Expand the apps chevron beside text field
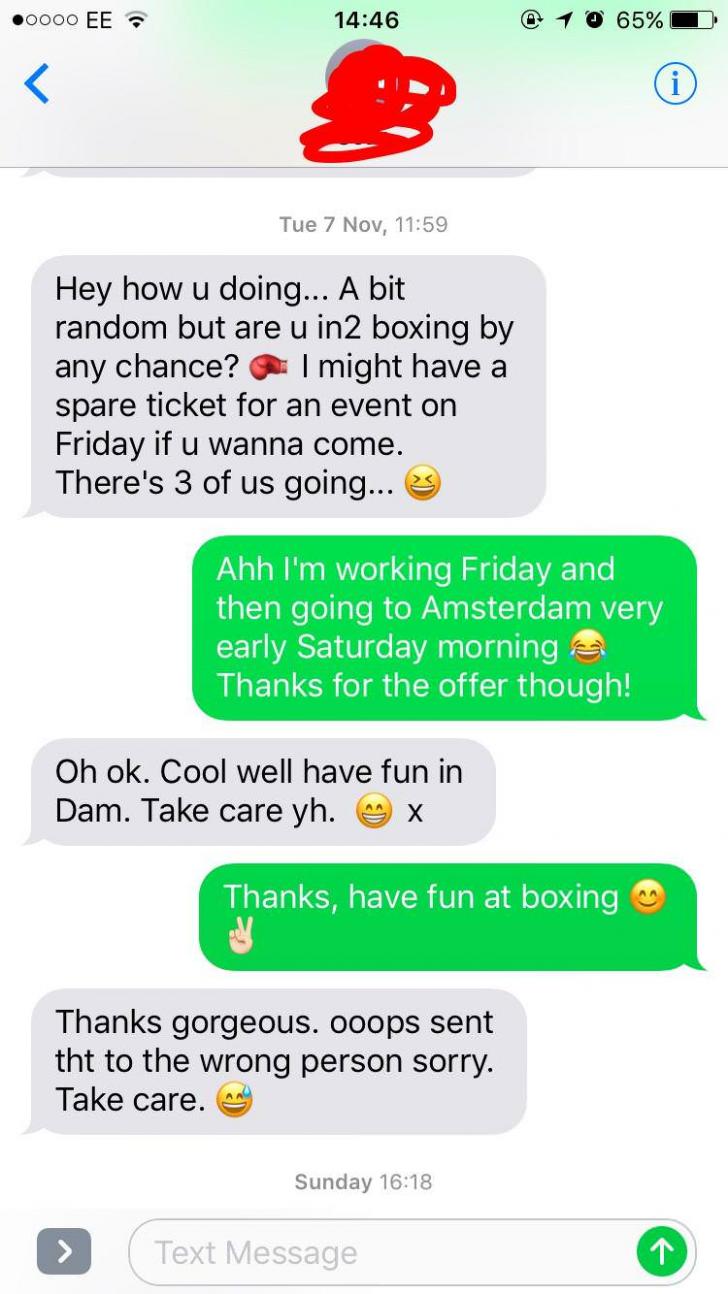The height and width of the screenshot is (1294, 728). point(64,1252)
